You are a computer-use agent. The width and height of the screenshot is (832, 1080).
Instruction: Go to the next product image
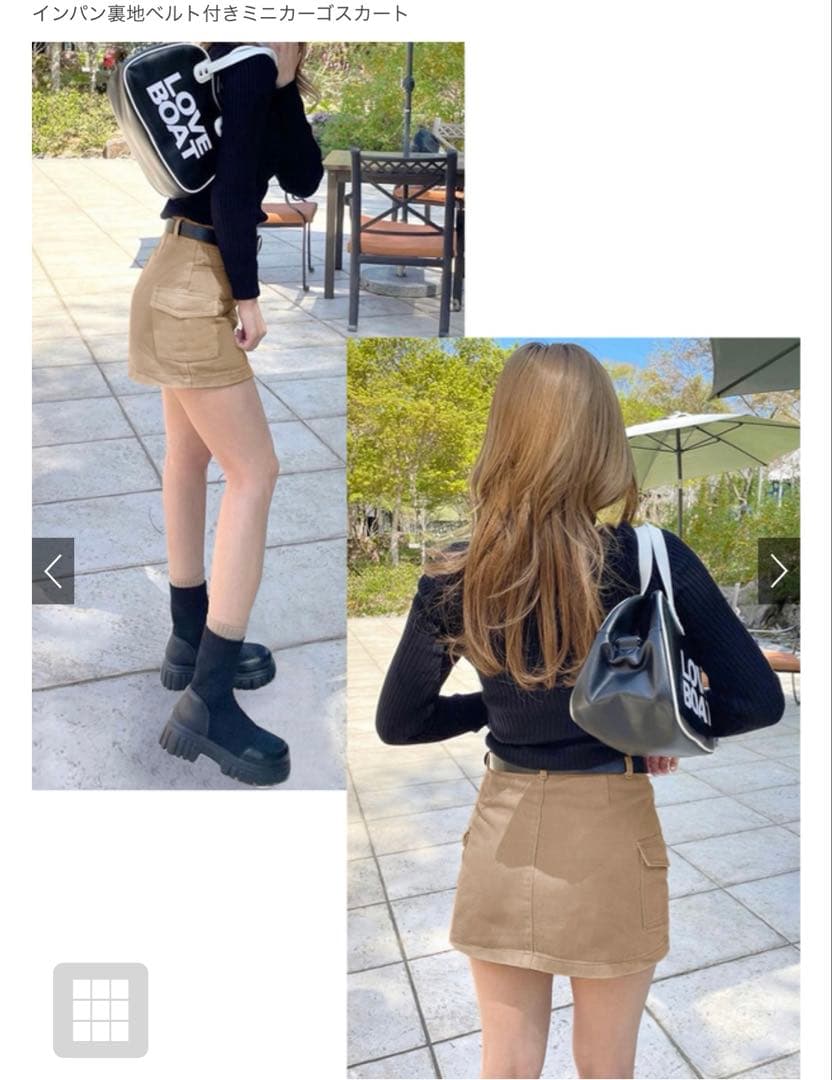point(778,571)
